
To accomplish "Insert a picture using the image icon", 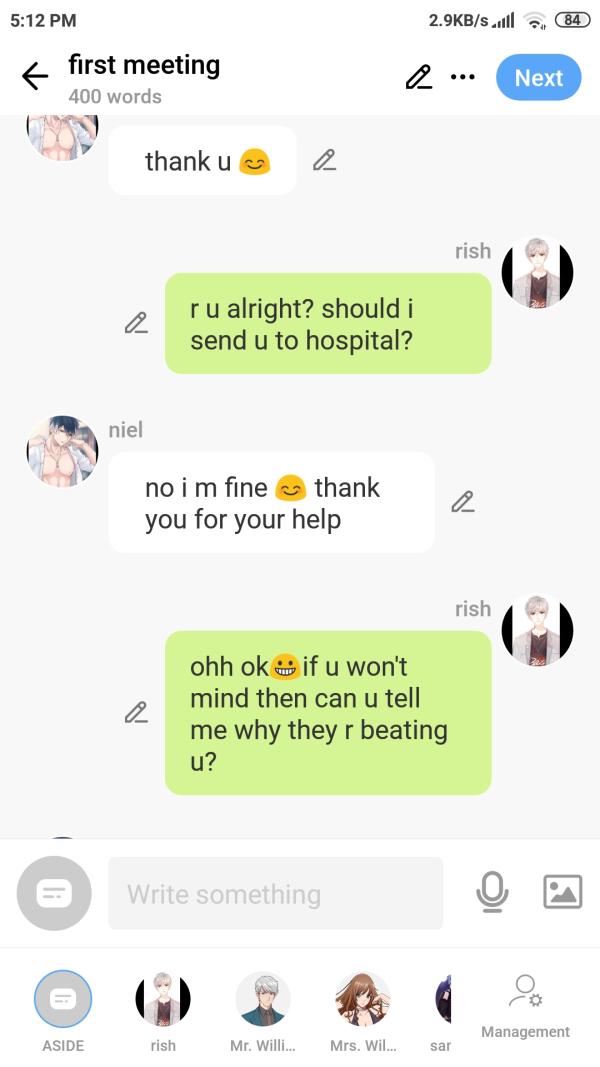I will tap(562, 892).
